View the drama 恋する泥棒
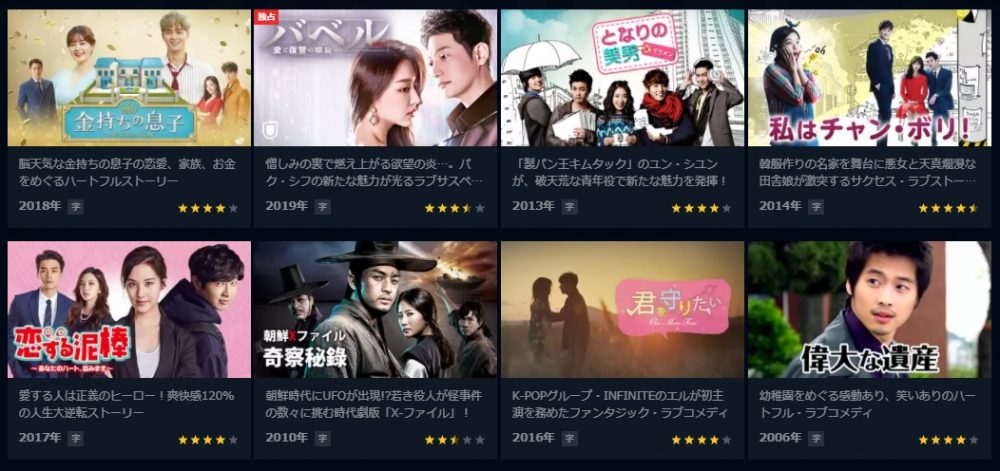Screen dimensions: 1000x471 [x=129, y=309]
